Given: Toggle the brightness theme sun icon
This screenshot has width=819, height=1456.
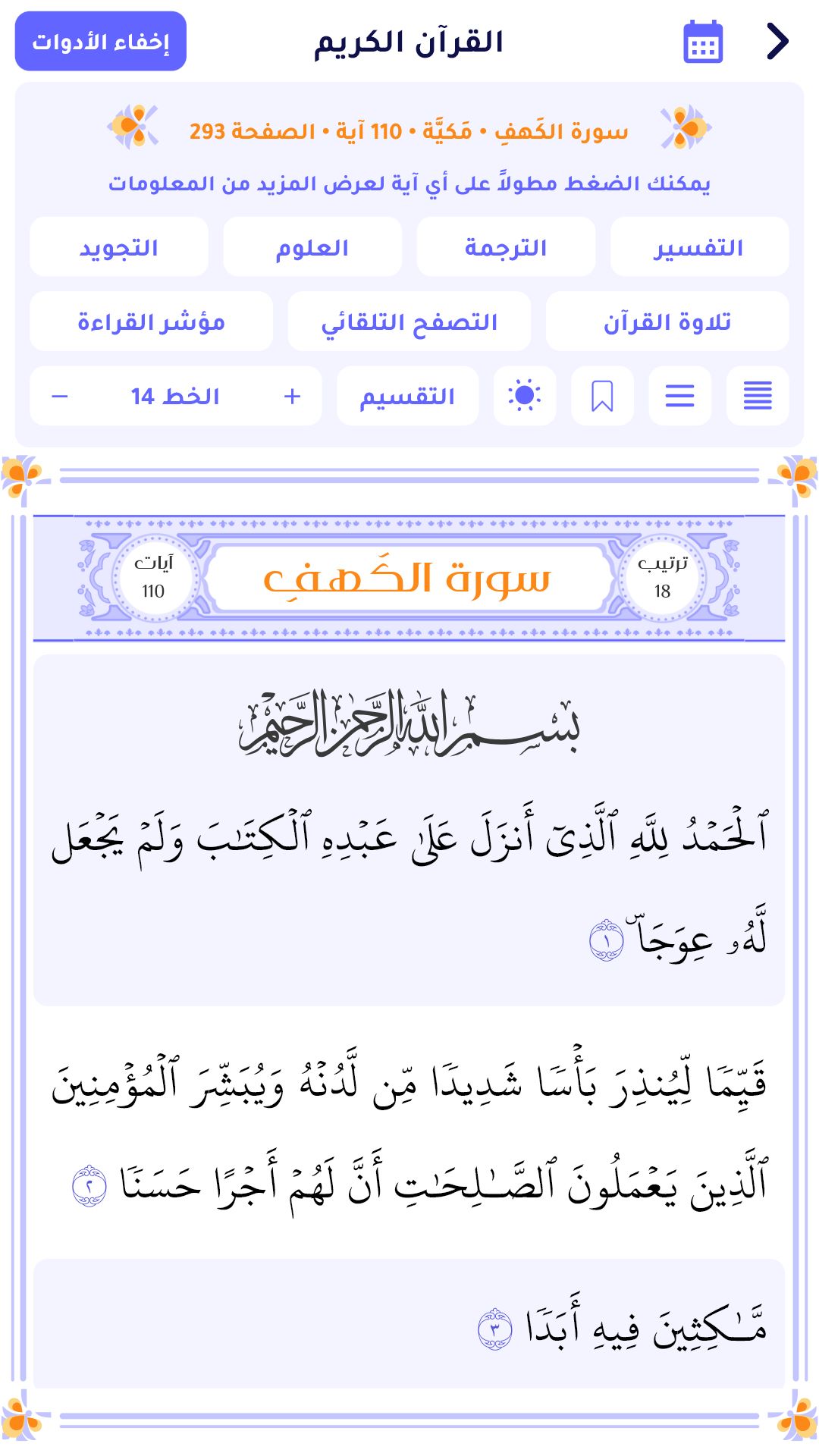Looking at the screenshot, I should 524,396.
